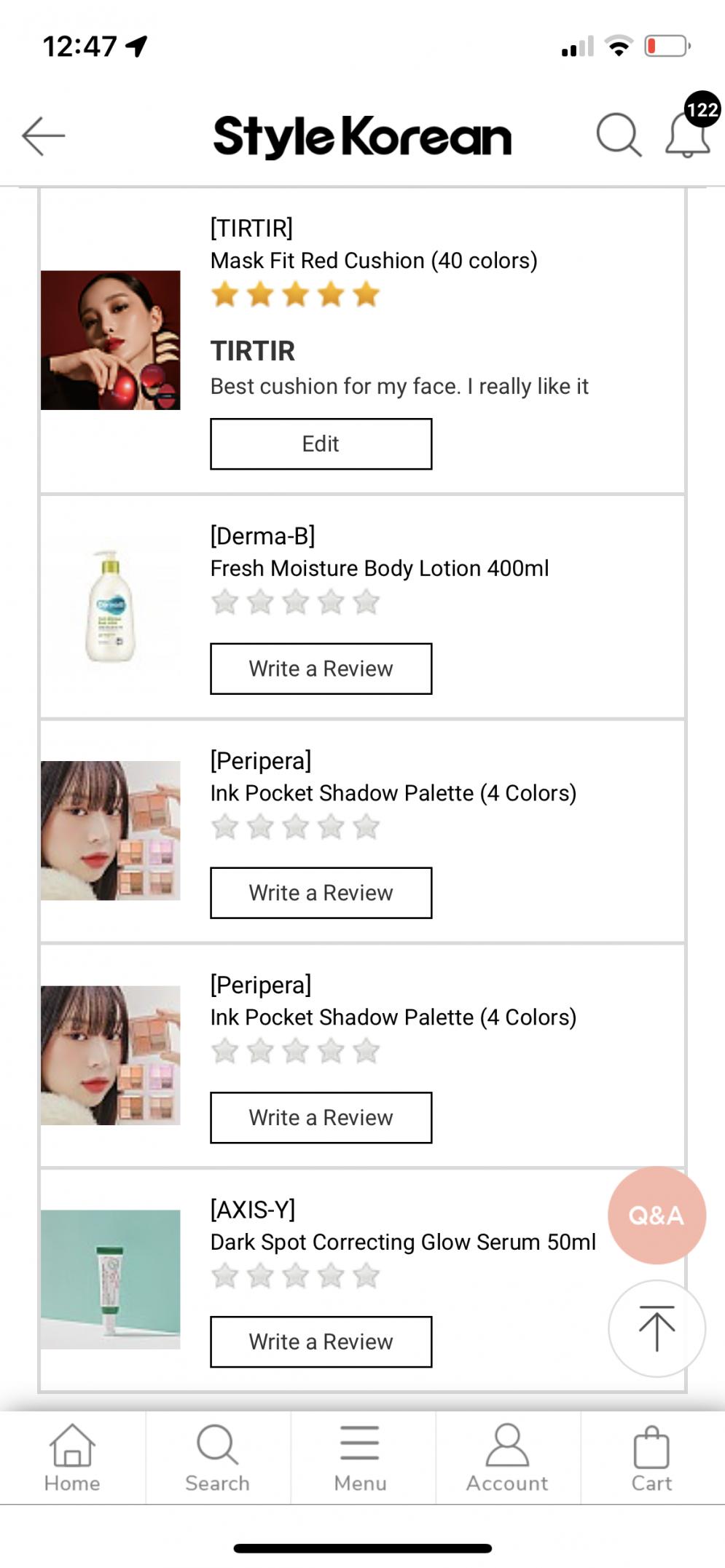Write a review for Derma-B body lotion
725x1568 pixels.
tap(321, 668)
